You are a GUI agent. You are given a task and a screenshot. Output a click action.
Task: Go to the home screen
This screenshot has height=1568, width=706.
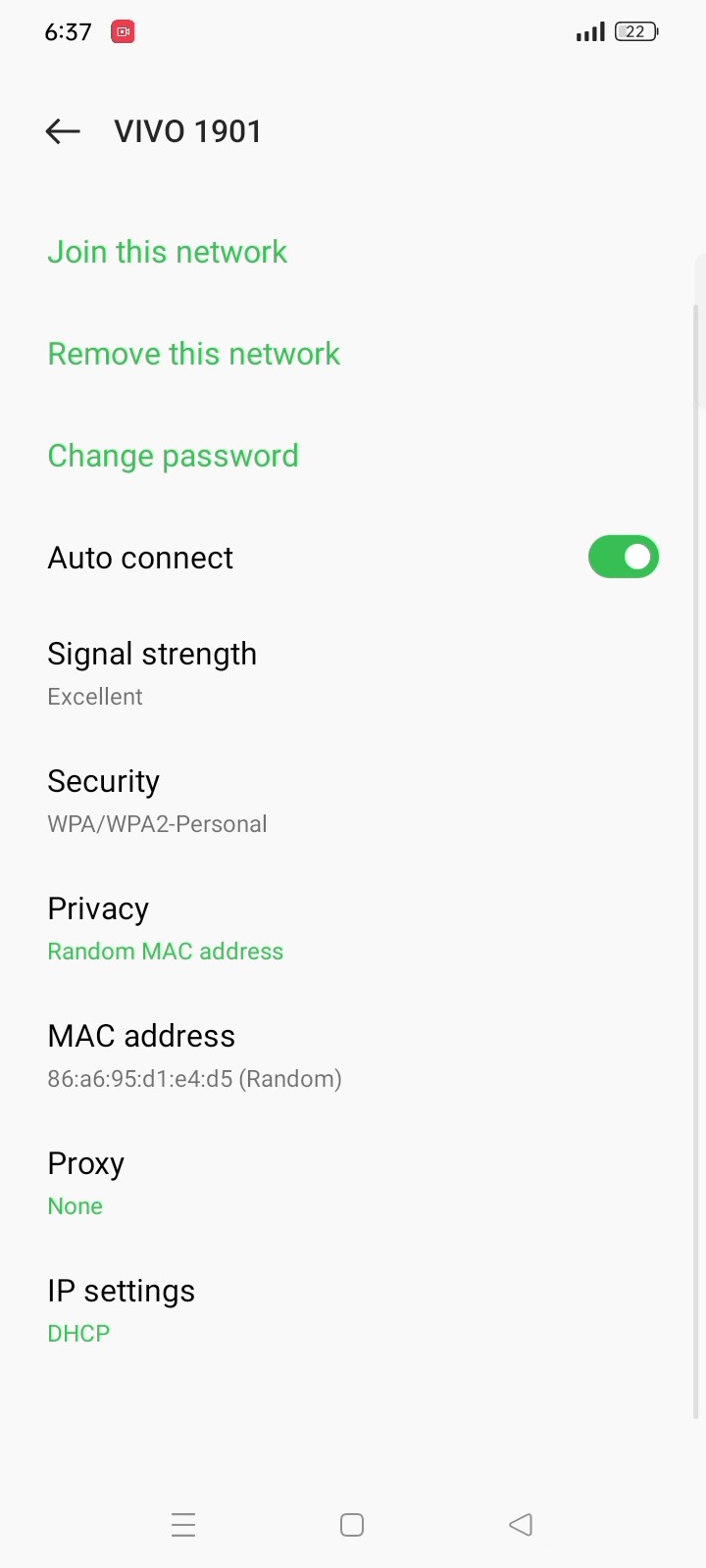coord(352,1525)
